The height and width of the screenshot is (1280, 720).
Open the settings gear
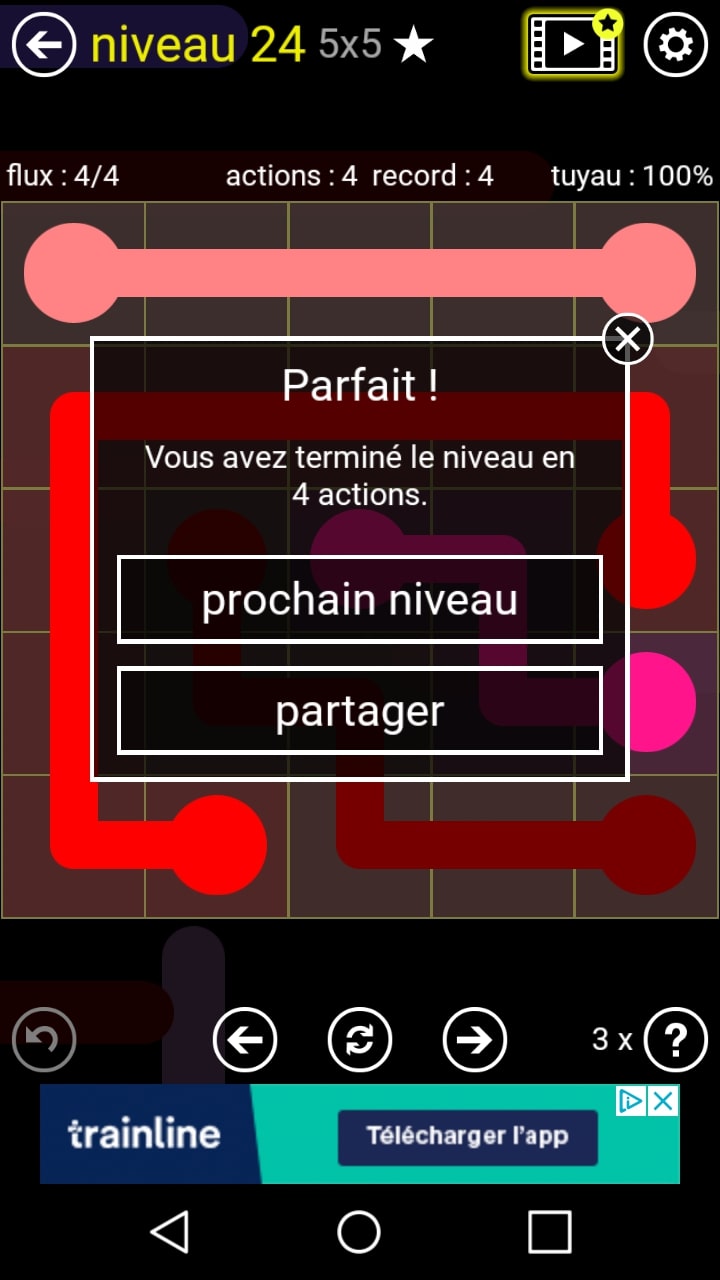pos(676,45)
